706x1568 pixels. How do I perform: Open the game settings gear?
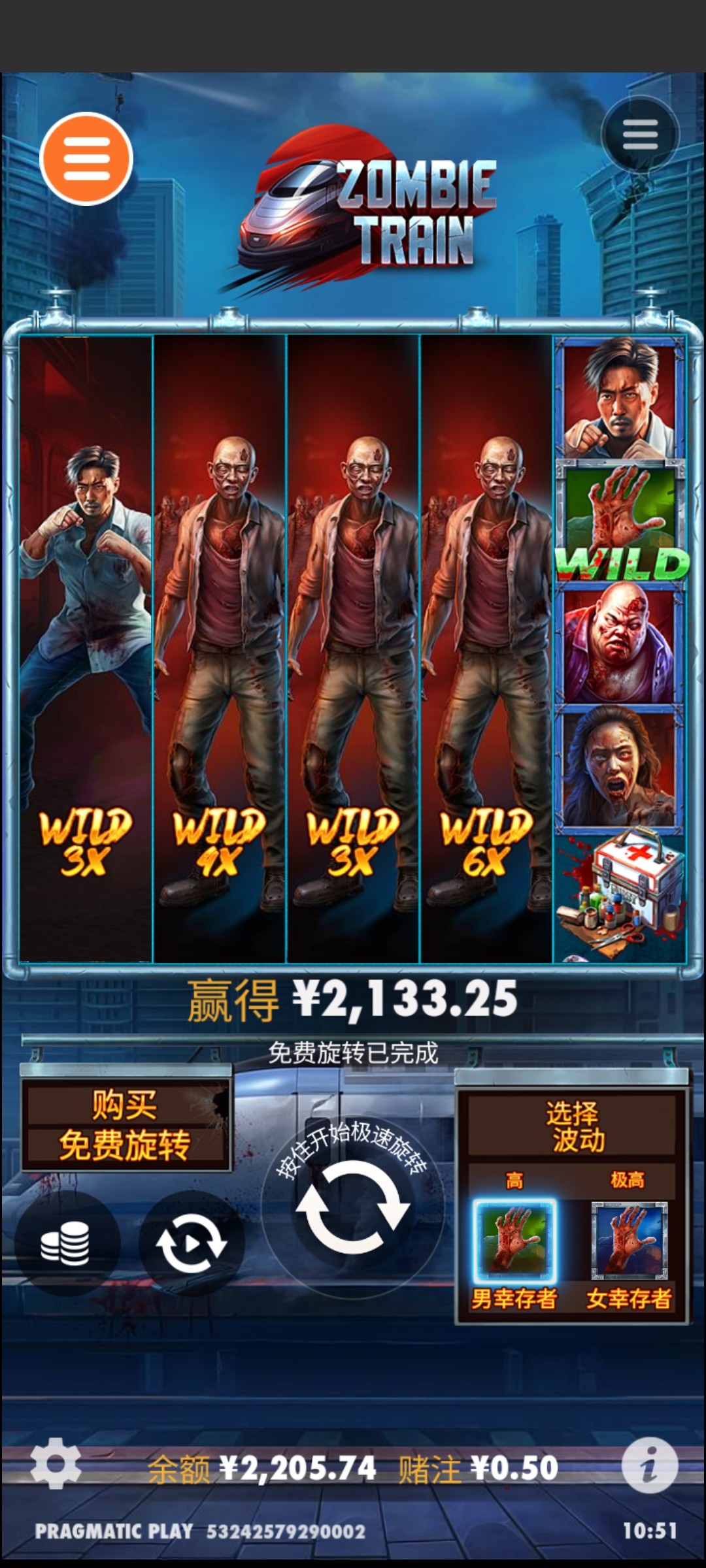coord(56,1463)
